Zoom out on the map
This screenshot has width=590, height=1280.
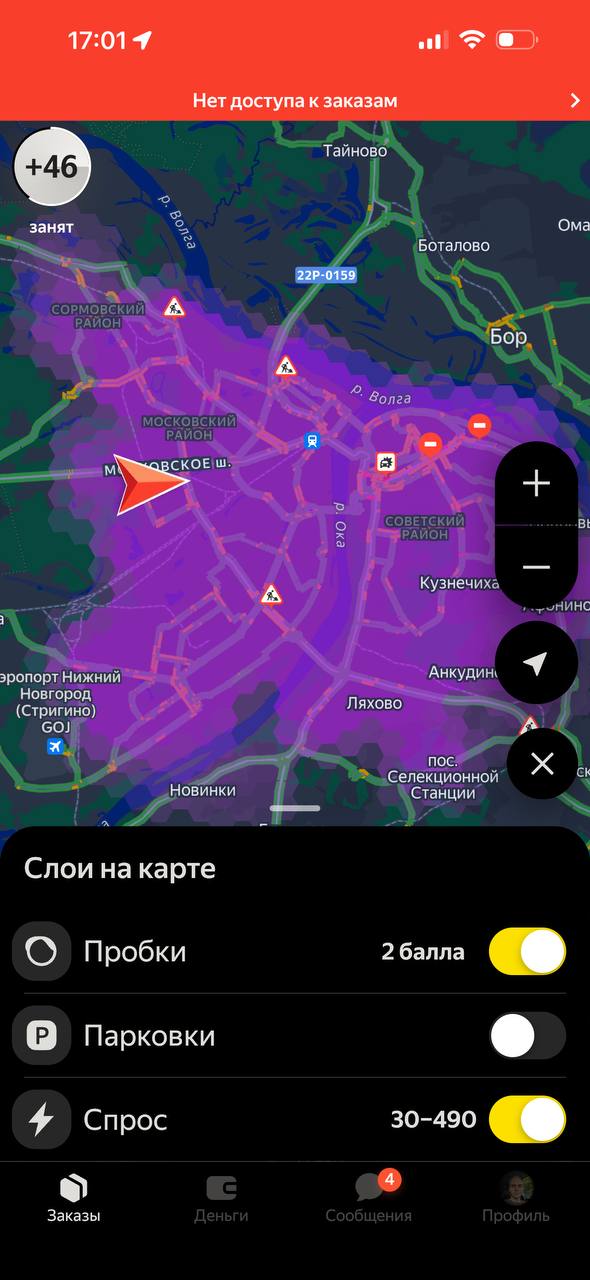[x=537, y=567]
